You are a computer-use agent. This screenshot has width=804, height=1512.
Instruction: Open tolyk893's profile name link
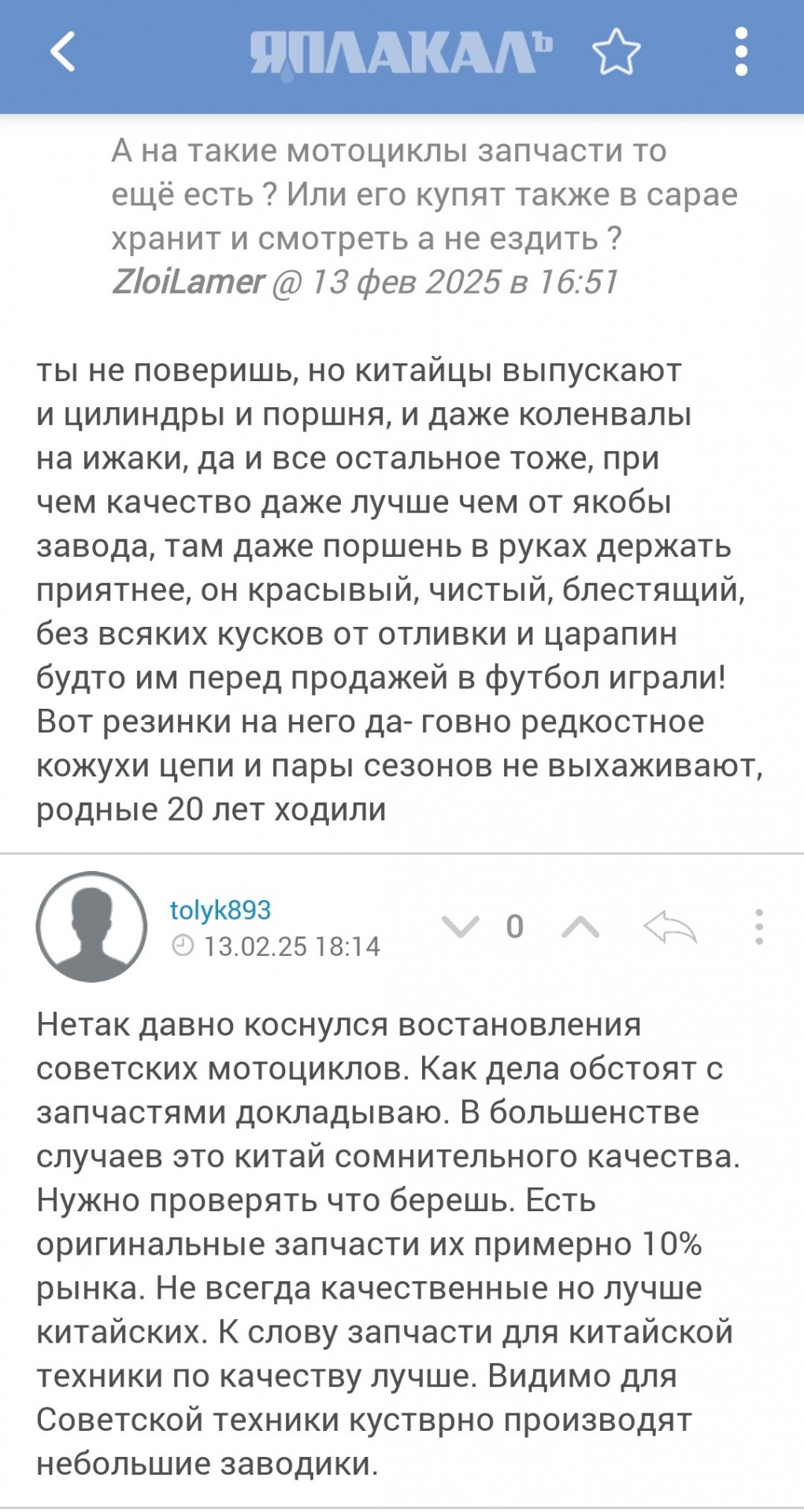click(220, 910)
